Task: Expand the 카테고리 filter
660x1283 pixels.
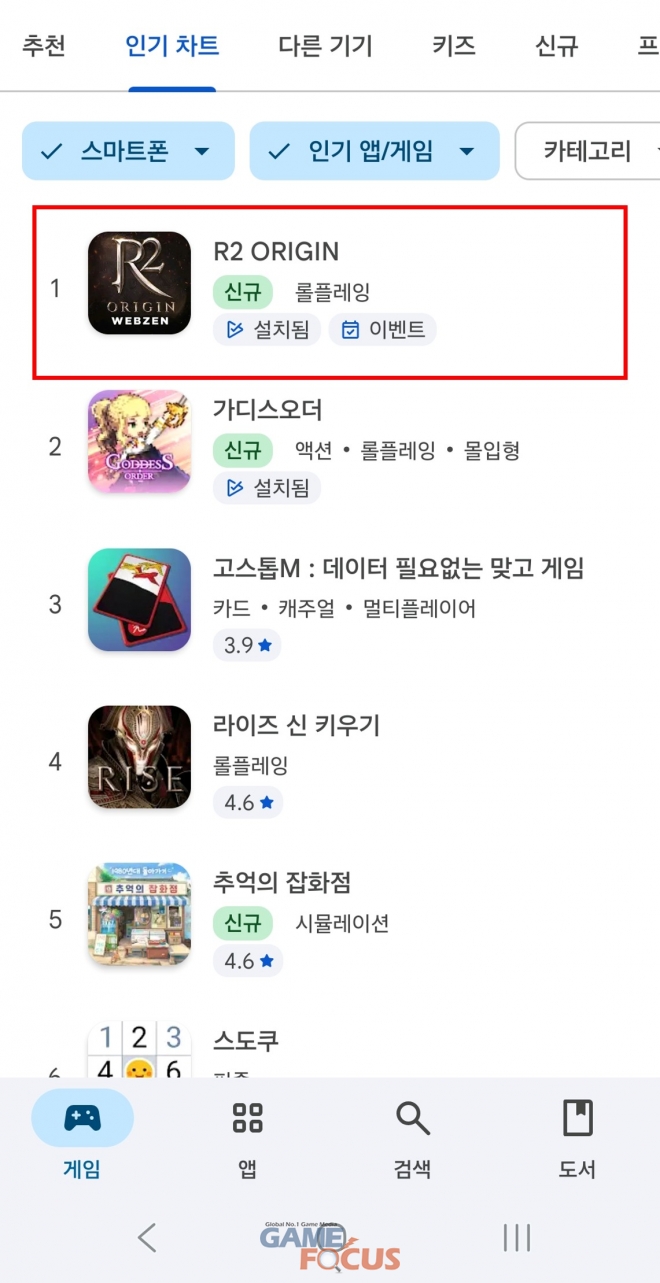Action: point(590,151)
